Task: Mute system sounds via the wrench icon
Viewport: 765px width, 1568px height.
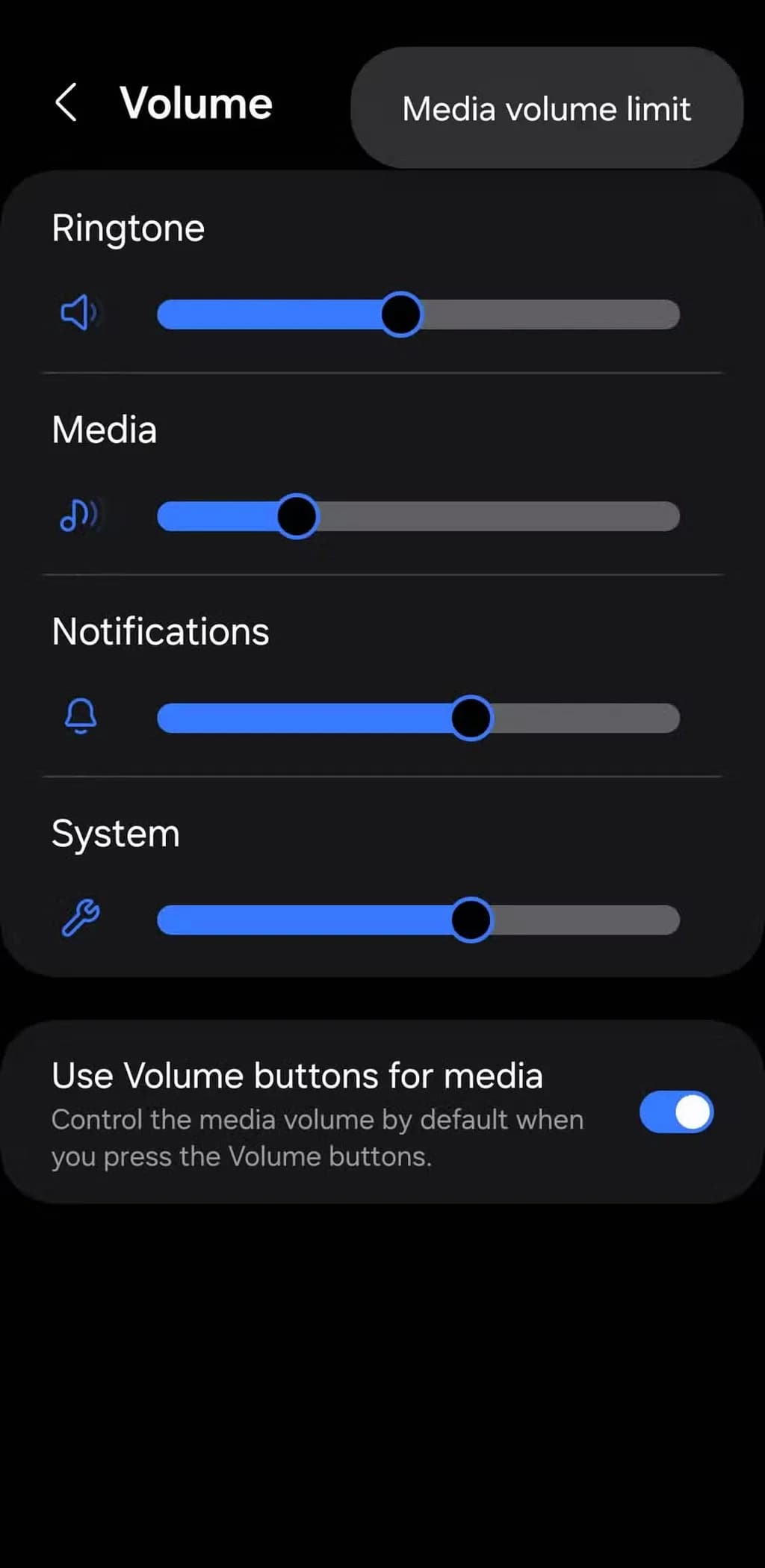Action: point(81,918)
